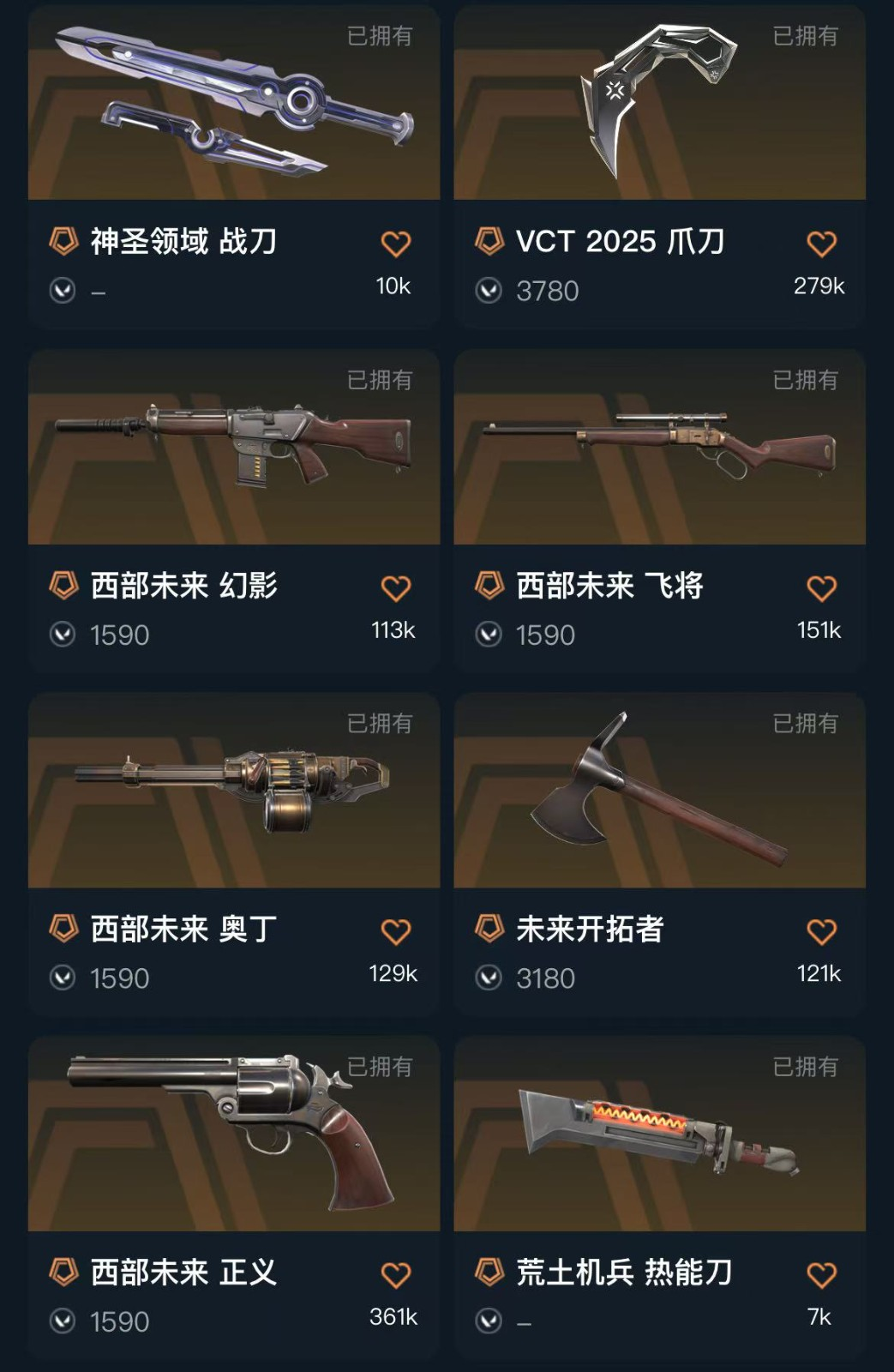Favorite the 未来开拓者 melee skin

pyautogui.click(x=821, y=931)
